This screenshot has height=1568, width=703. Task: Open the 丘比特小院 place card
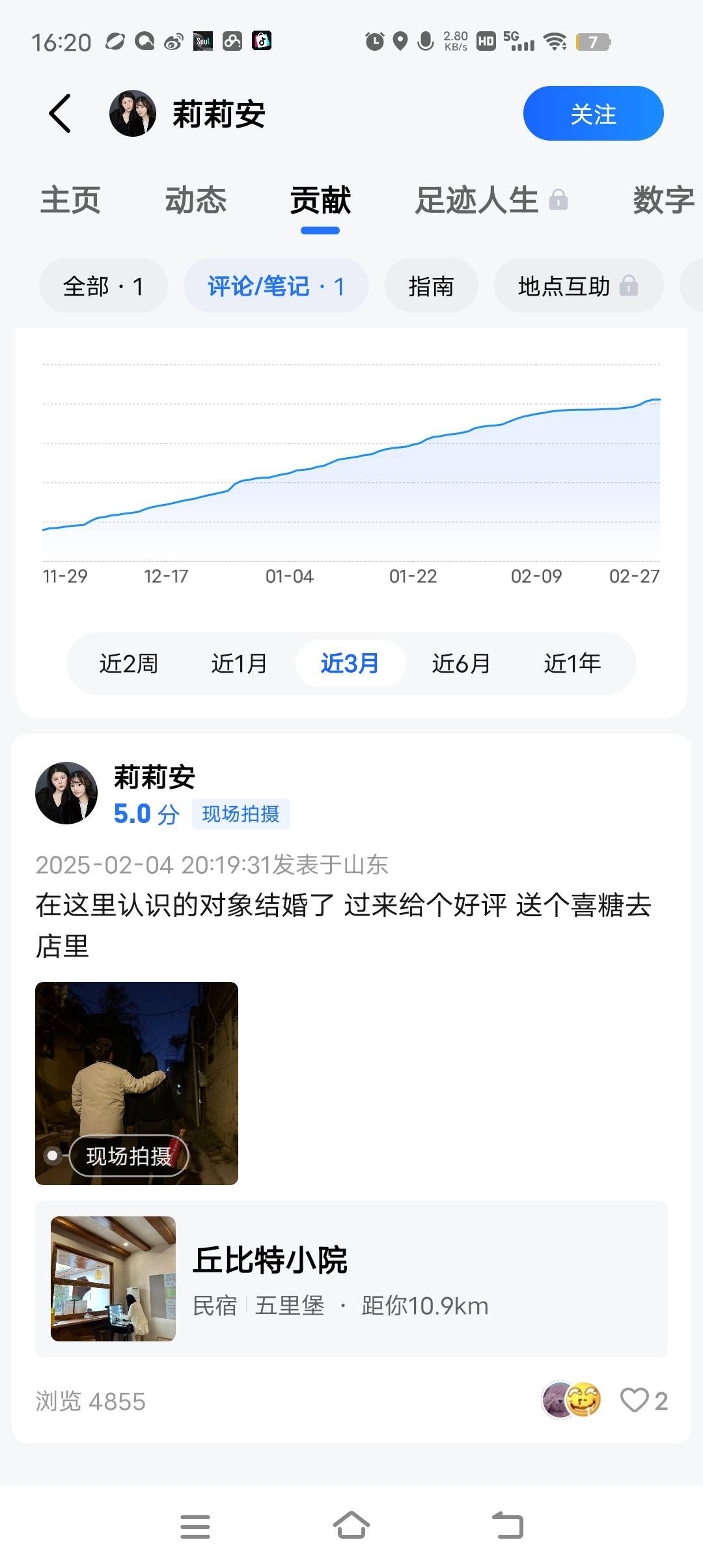[x=351, y=1278]
